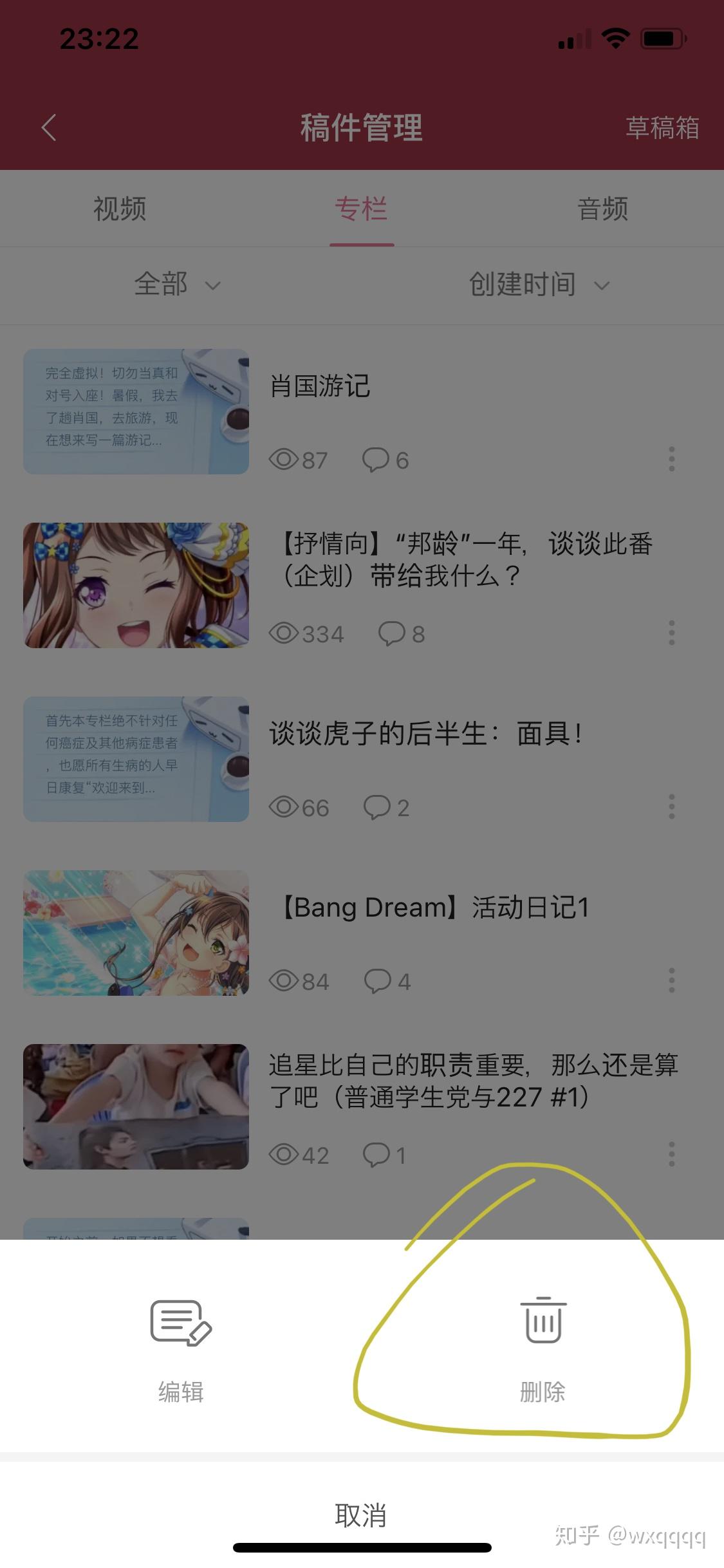The height and width of the screenshot is (1568, 724).
Task: Select the currently active 专栏 tab
Action: pyautogui.click(x=362, y=208)
